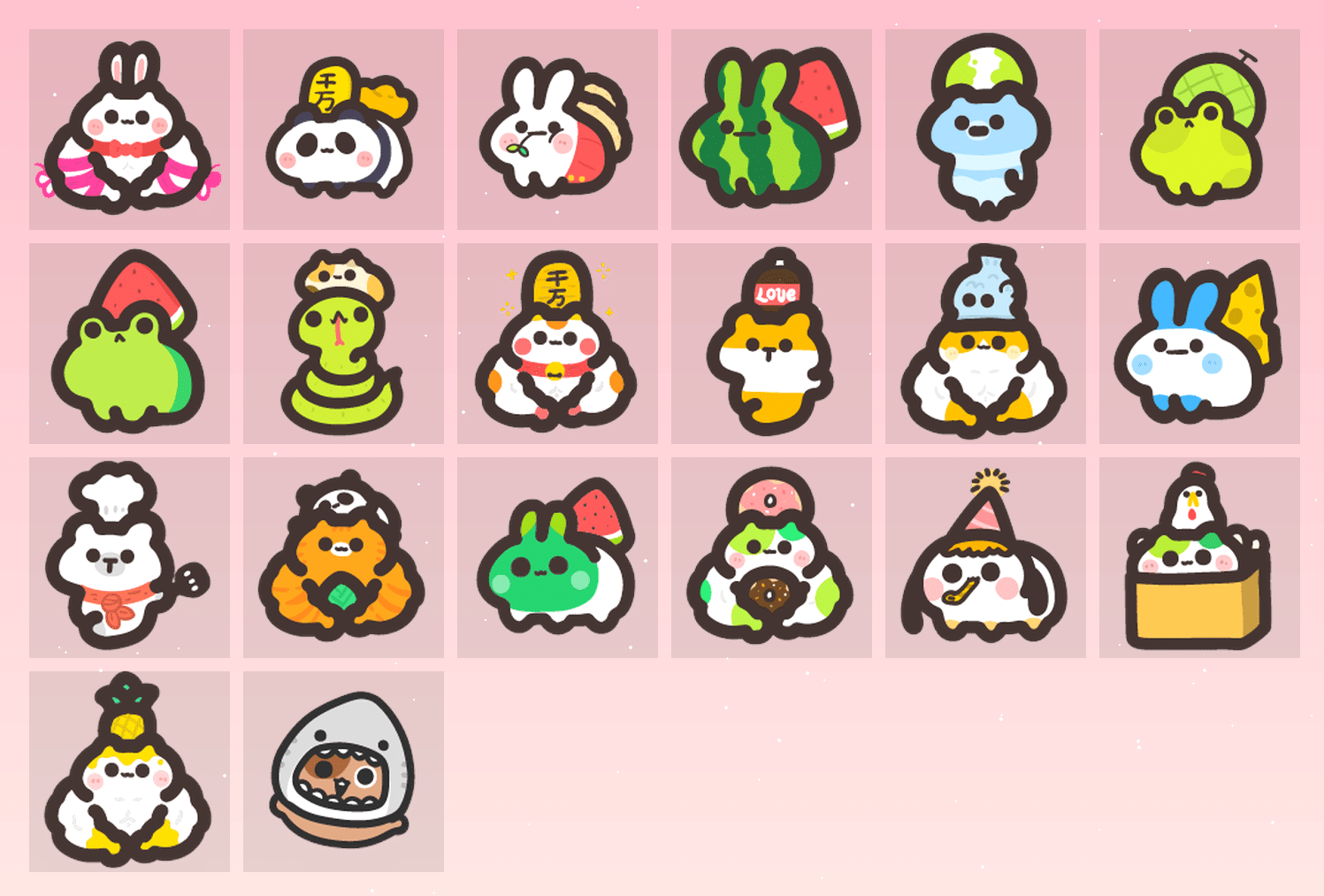Pick the green frog with watermelon slice
1324x896 pixels.
129,343
